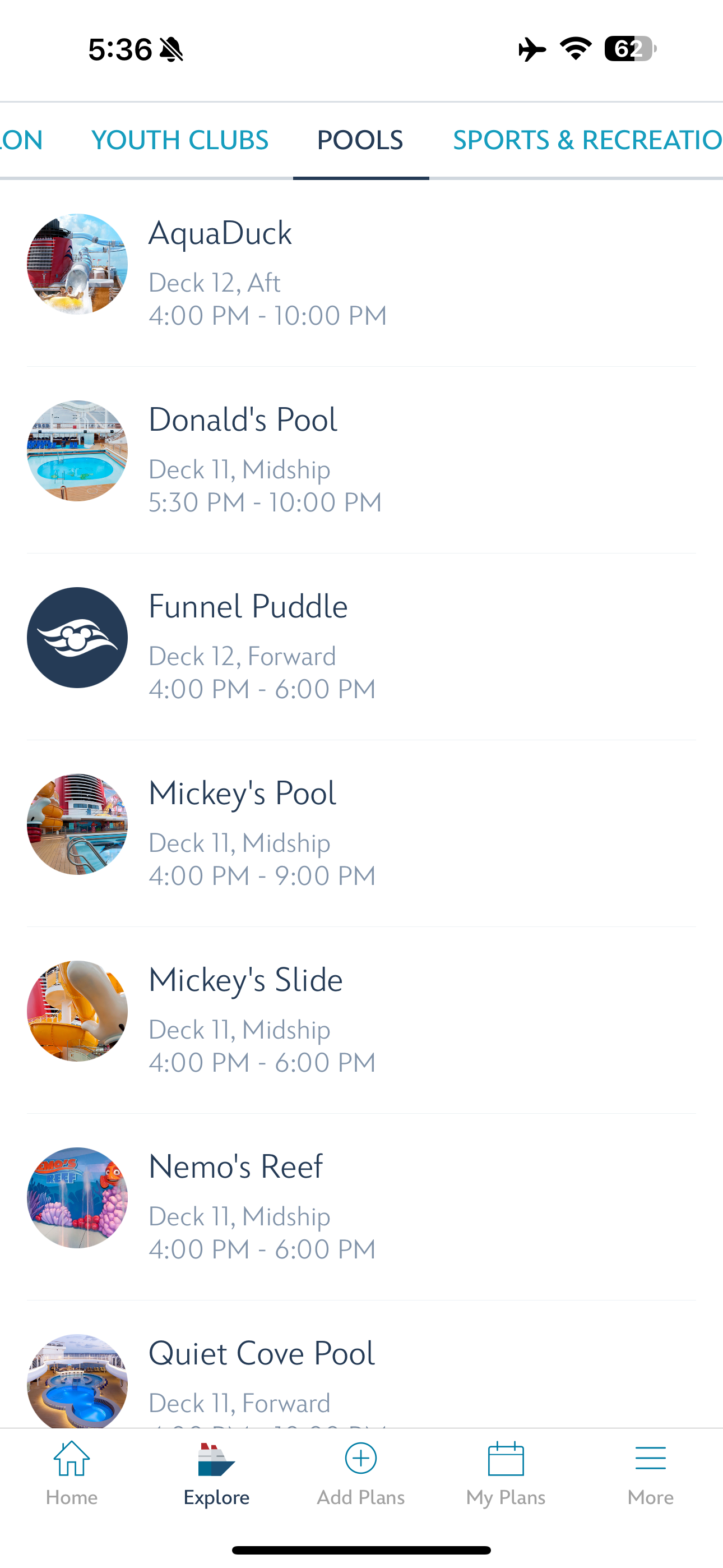Viewport: 723px width, 1568px height.
Task: Open the Funnel Puddle entry
Action: (361, 647)
